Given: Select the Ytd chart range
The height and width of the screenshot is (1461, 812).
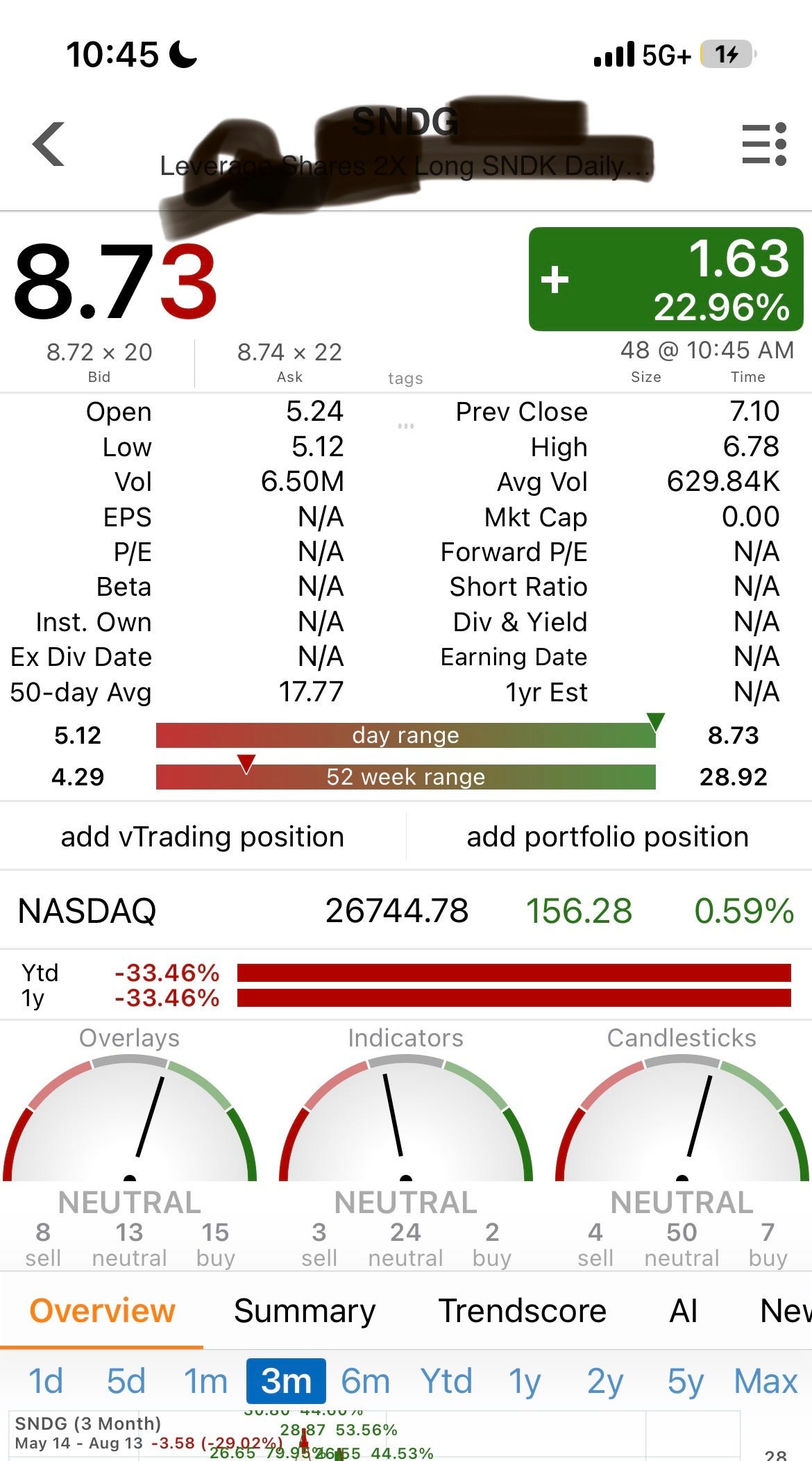Looking at the screenshot, I should click(x=446, y=1381).
